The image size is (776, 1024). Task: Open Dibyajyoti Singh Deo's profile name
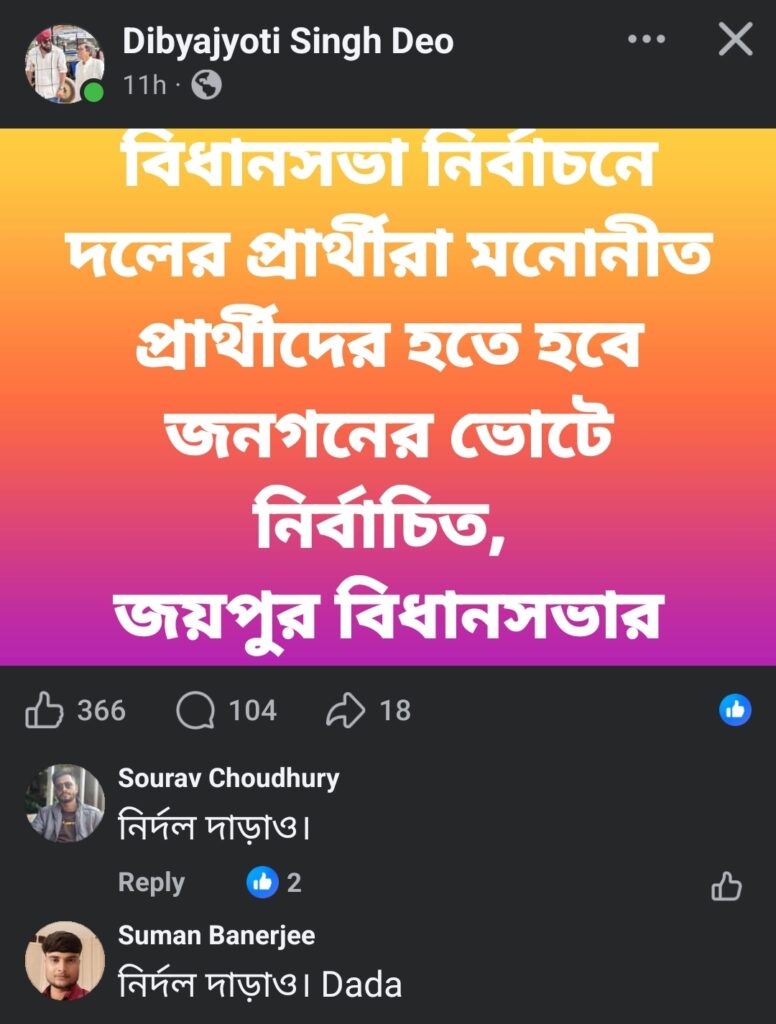[x=287, y=42]
